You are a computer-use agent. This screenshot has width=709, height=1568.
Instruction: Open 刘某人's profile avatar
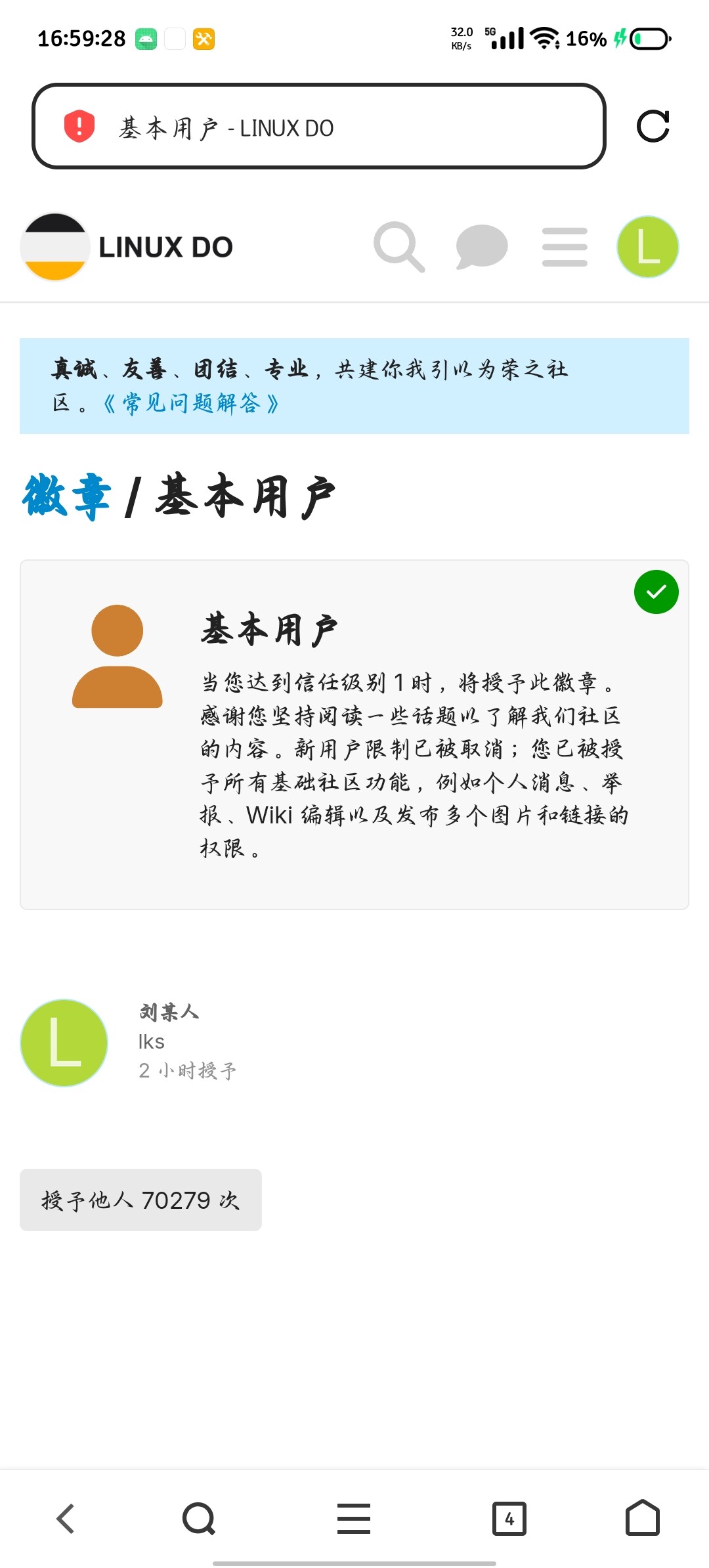click(x=64, y=1043)
